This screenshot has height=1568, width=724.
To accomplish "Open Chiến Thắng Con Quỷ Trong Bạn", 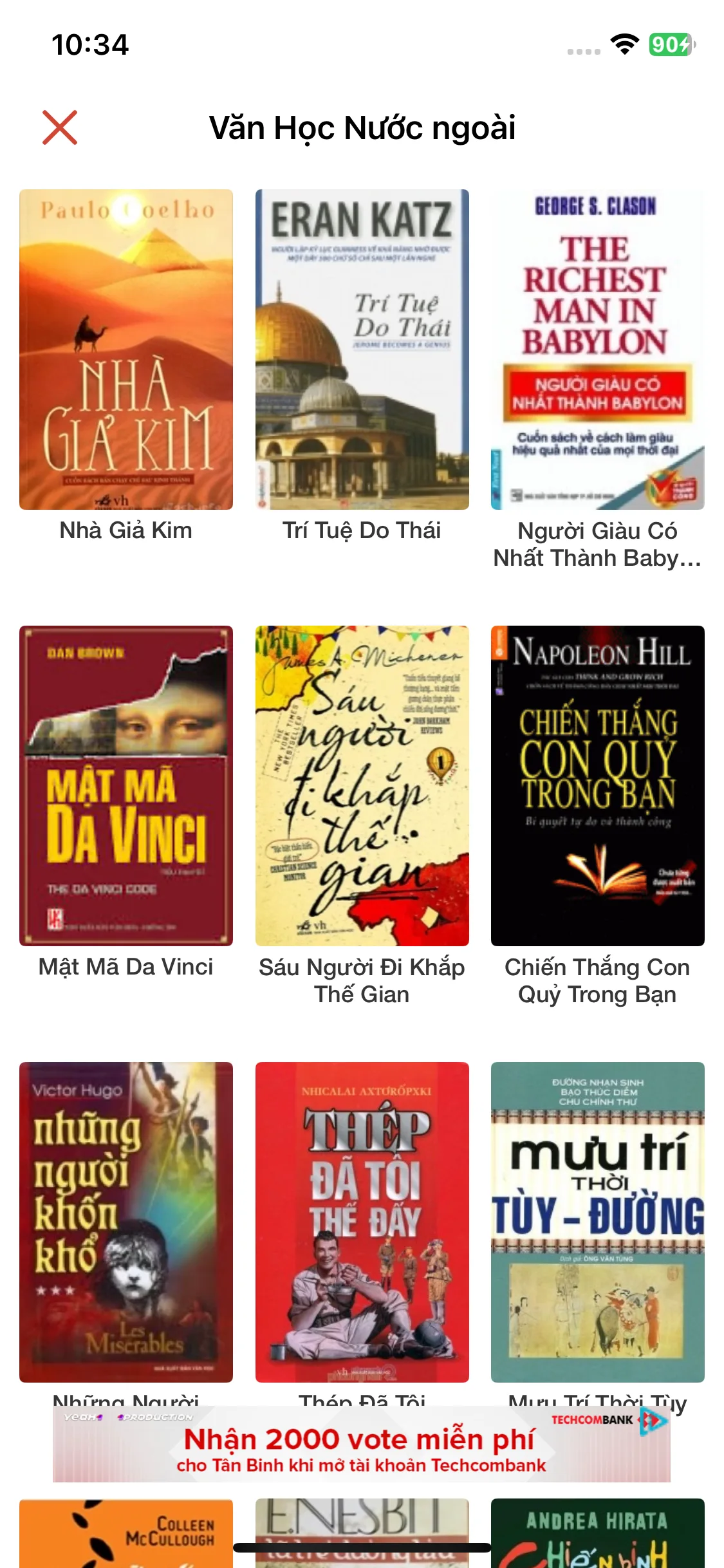I will 598,786.
